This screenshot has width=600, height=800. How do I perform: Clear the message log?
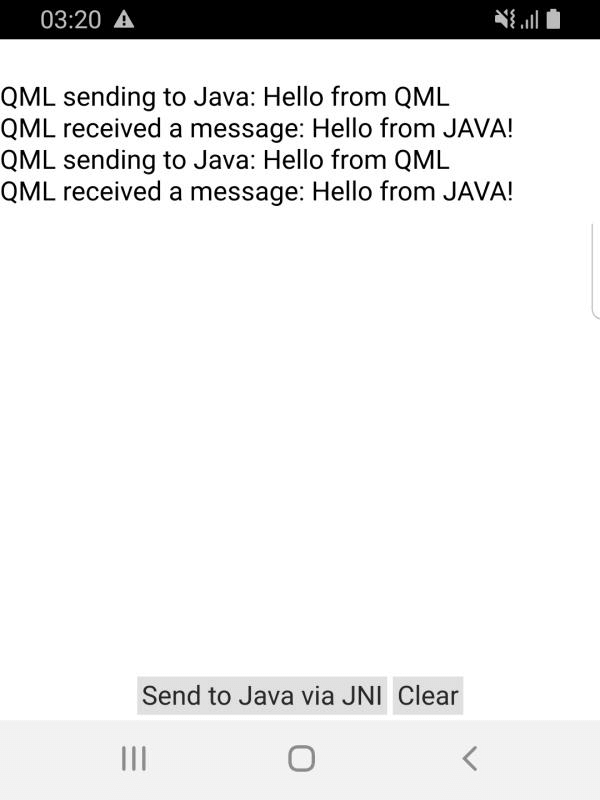point(428,696)
